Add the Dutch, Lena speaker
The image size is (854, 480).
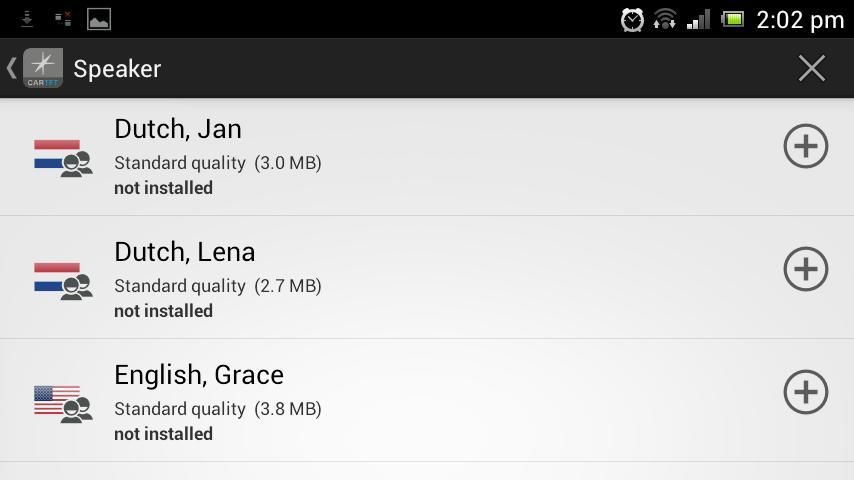pos(805,269)
